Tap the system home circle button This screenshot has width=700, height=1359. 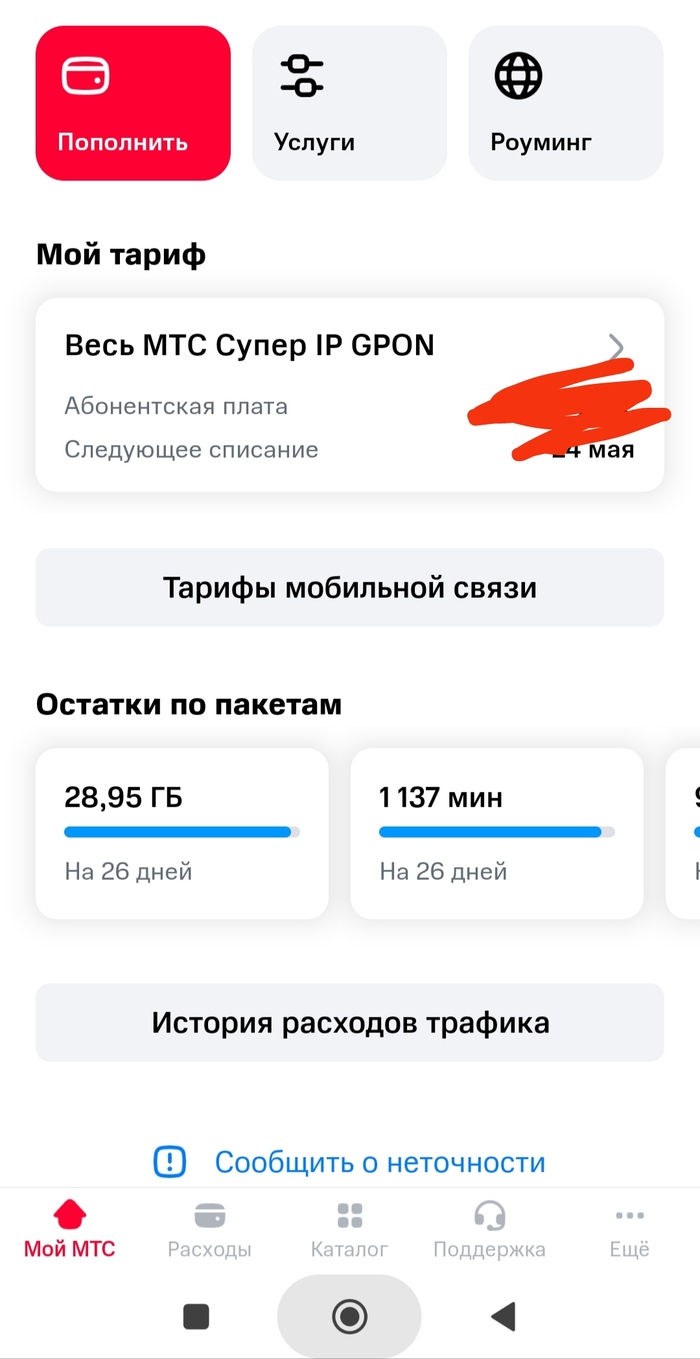[x=349, y=1316]
